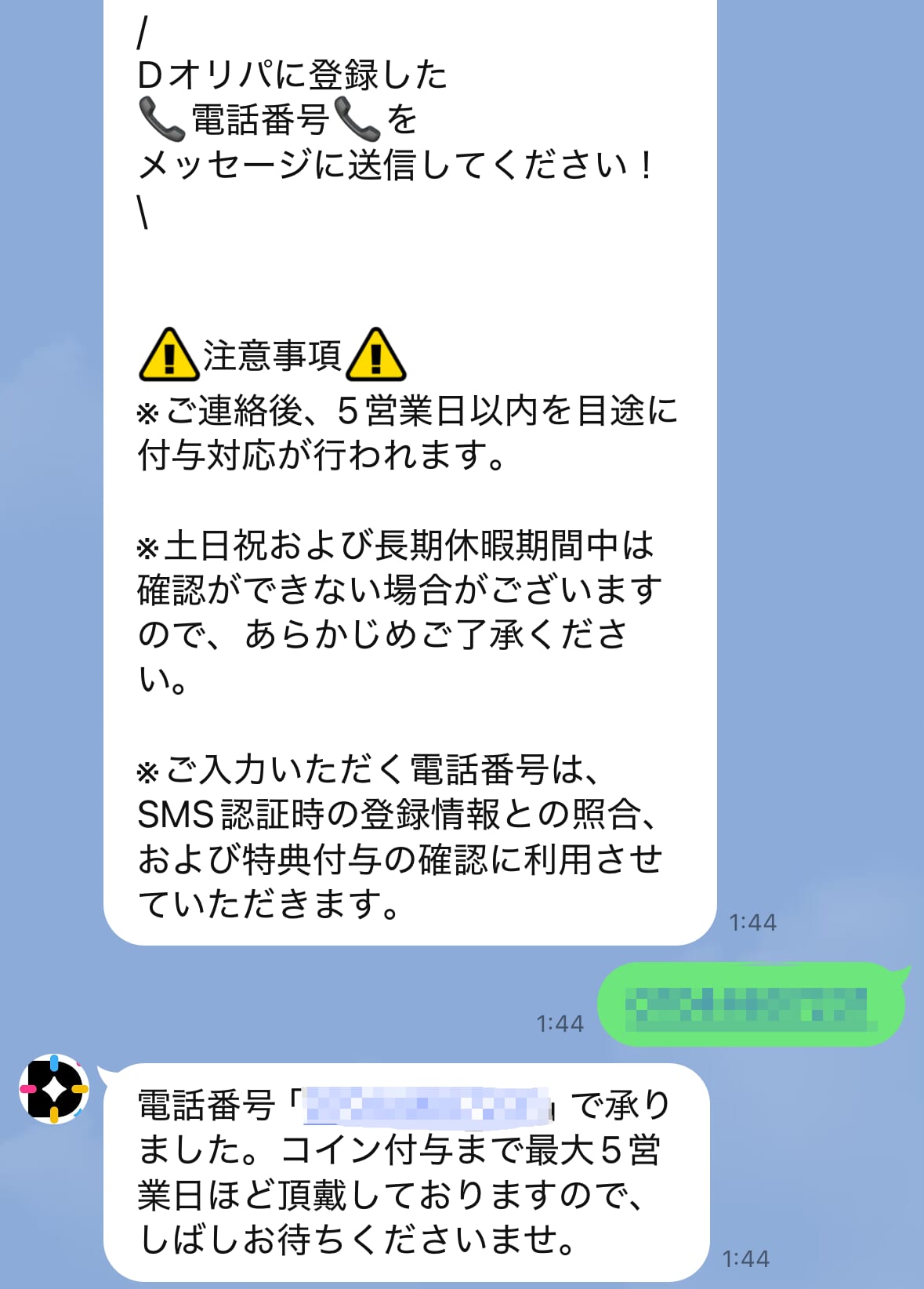This screenshot has height=1289, width=924.
Task: Open the official account's profile avatar
Action: coord(54,1089)
